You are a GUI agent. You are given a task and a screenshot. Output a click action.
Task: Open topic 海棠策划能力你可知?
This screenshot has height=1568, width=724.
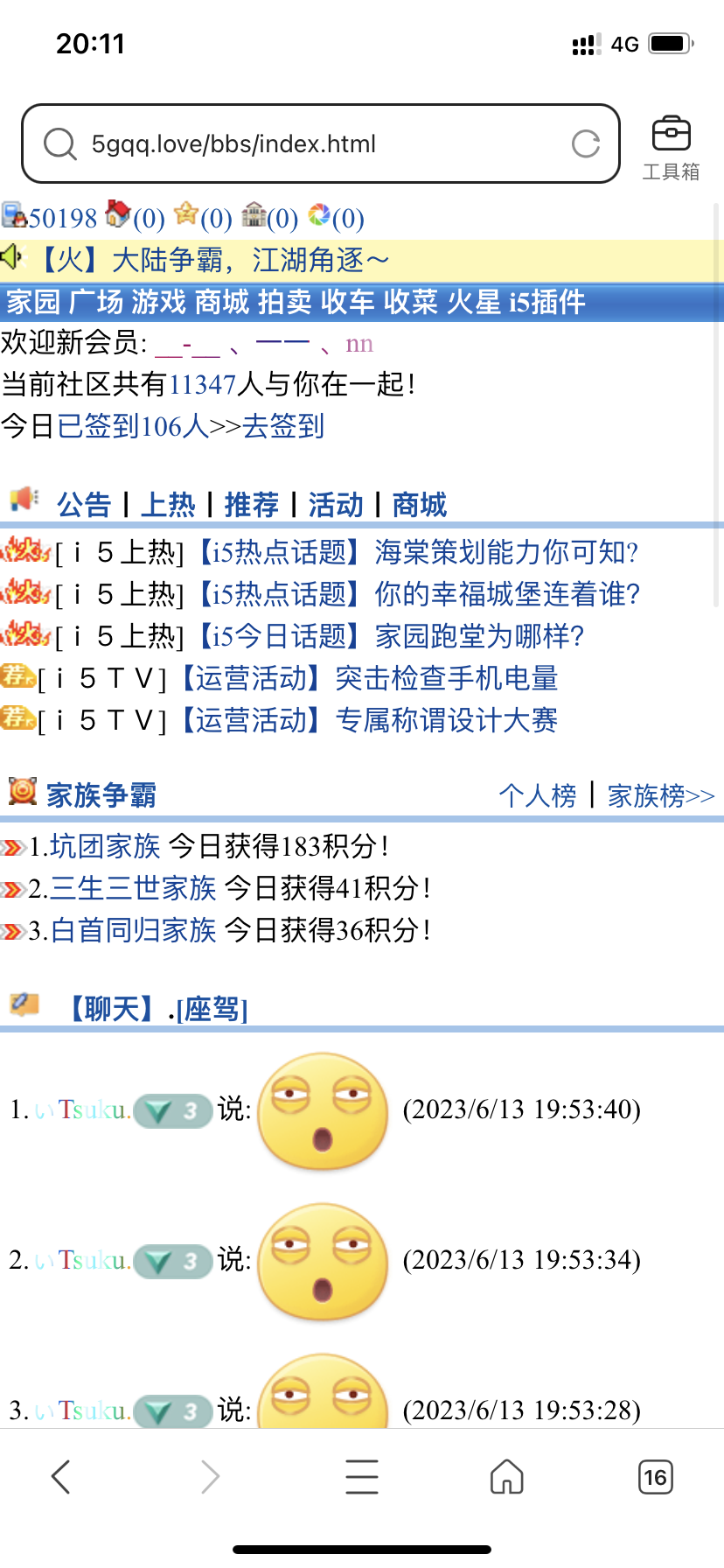tap(505, 552)
